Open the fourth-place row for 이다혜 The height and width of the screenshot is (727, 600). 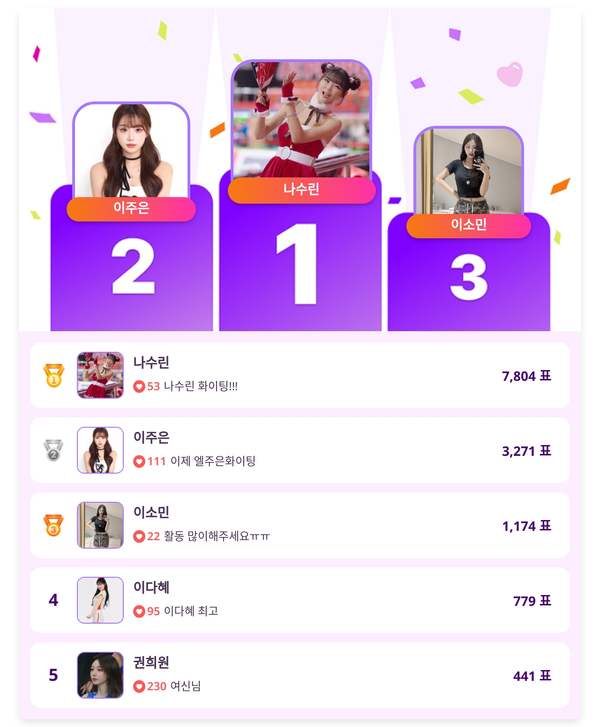300,600
